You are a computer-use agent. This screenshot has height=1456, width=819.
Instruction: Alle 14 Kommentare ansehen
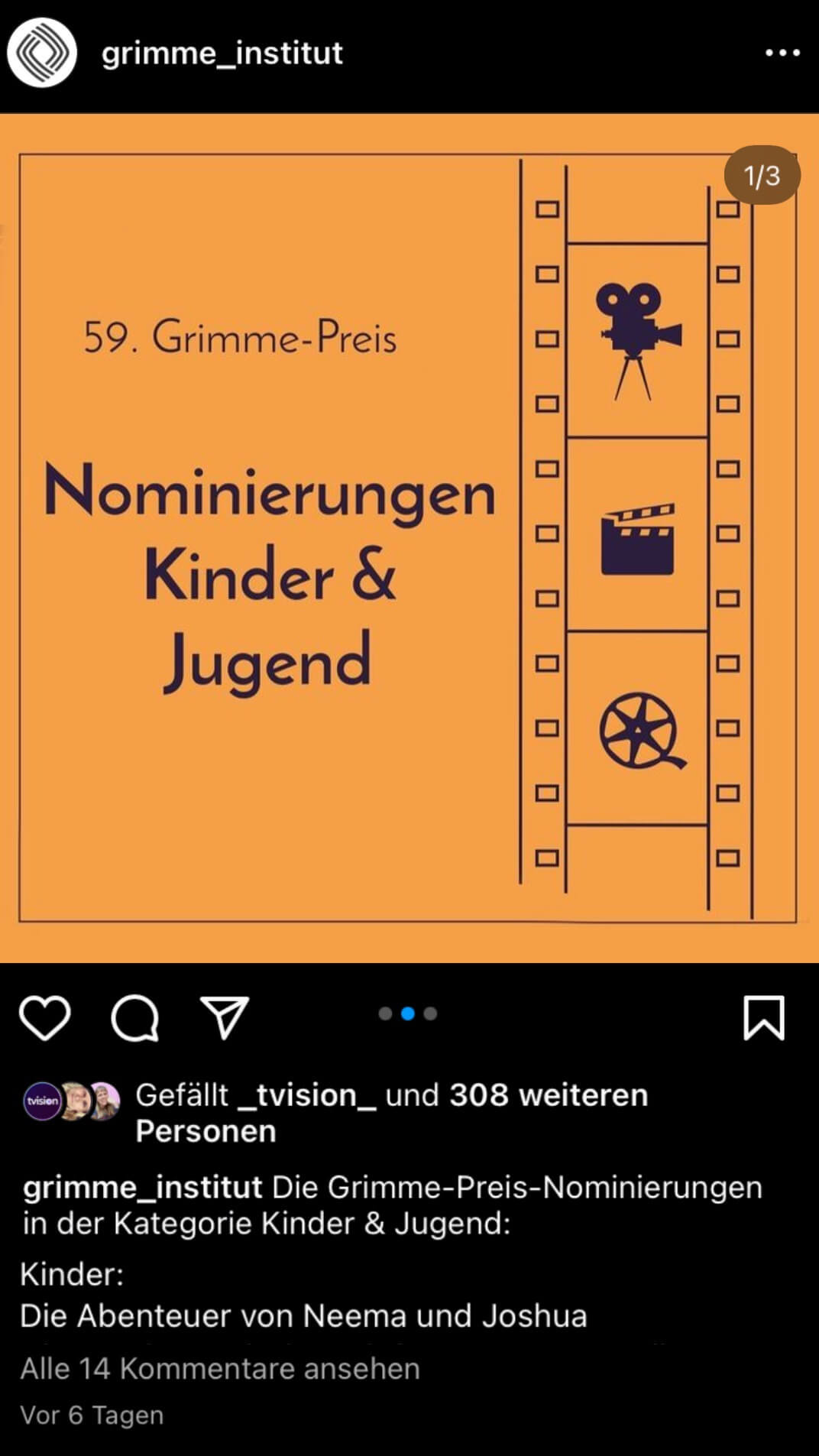(220, 1369)
